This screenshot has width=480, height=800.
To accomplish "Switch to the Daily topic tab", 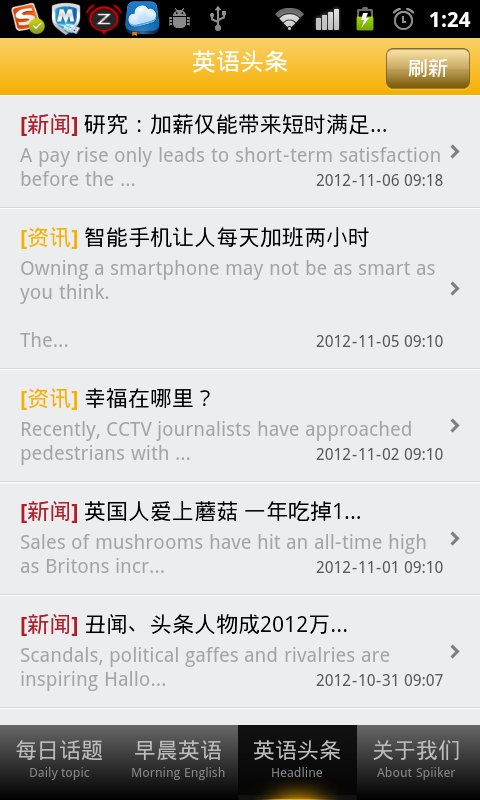I will coord(59,759).
